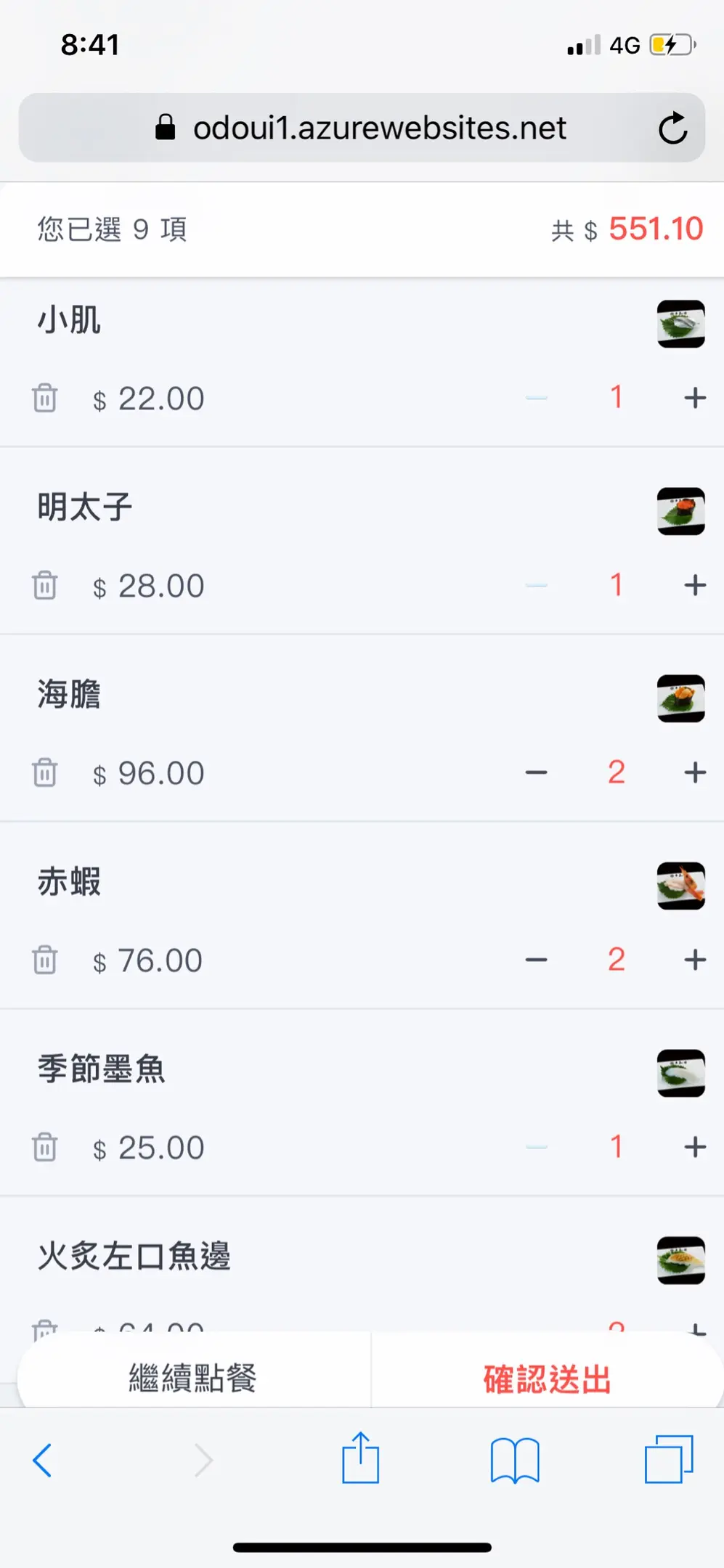Reload the page in Safari
This screenshot has width=724, height=1568.
pyautogui.click(x=672, y=128)
